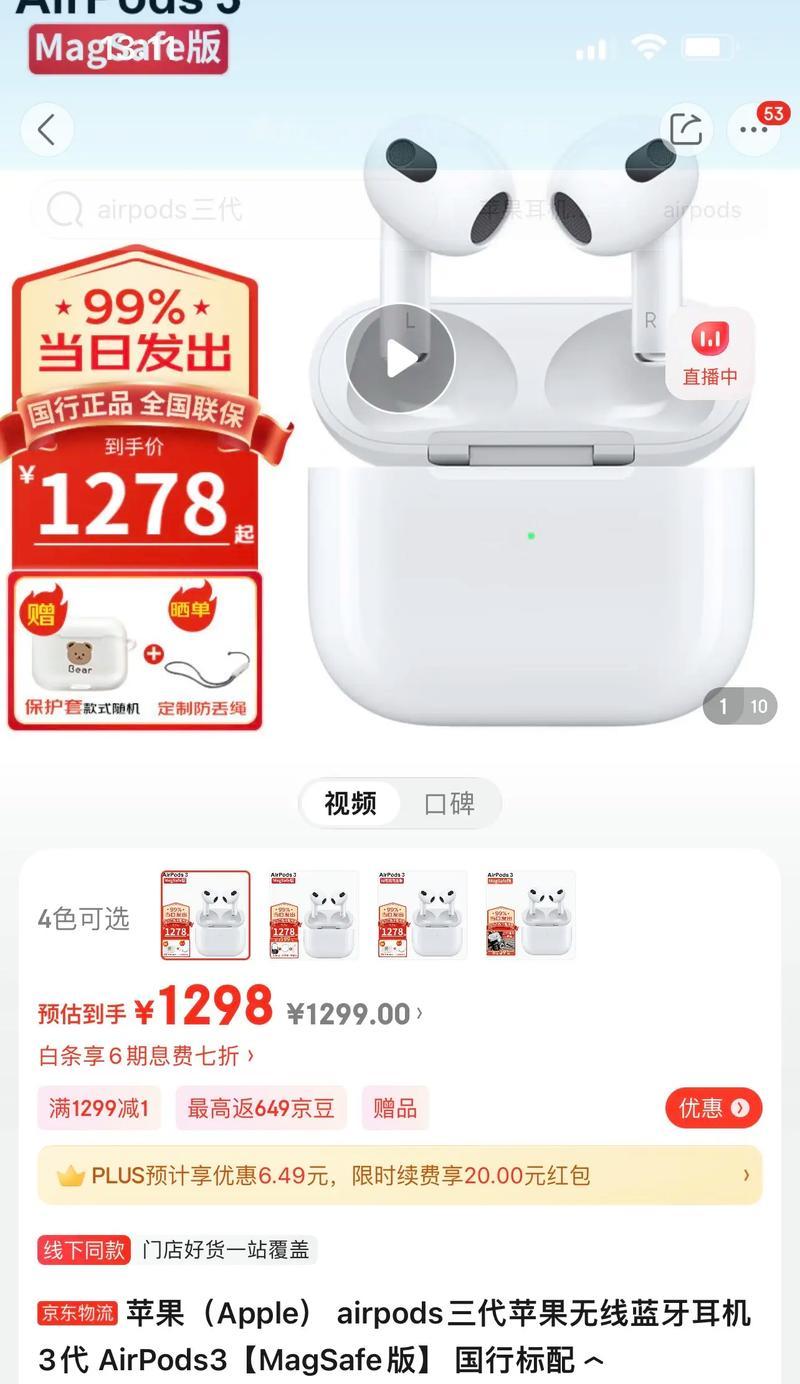This screenshot has height=1384, width=800.
Task: Play the product video
Action: [400, 358]
